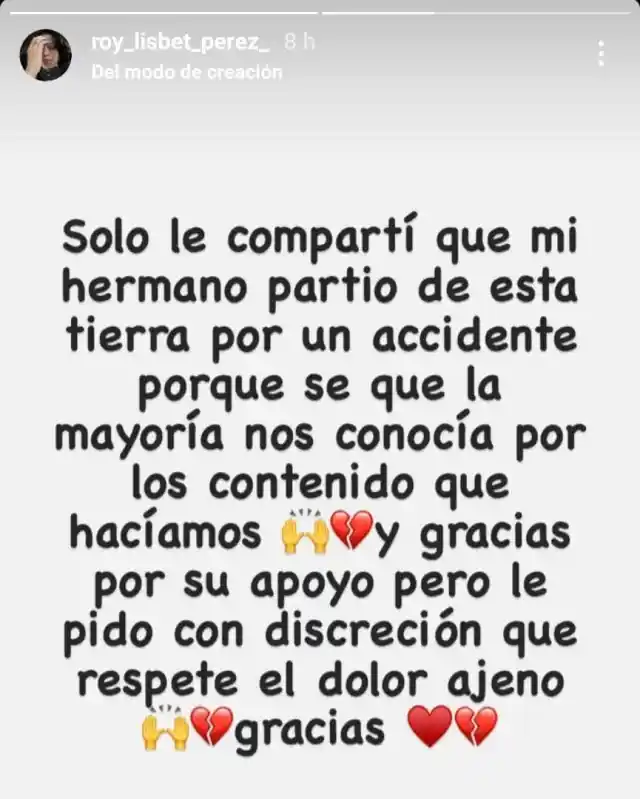This screenshot has width=640, height=799.
Task: Open the story's three-dot options menu
Action: (x=600, y=54)
